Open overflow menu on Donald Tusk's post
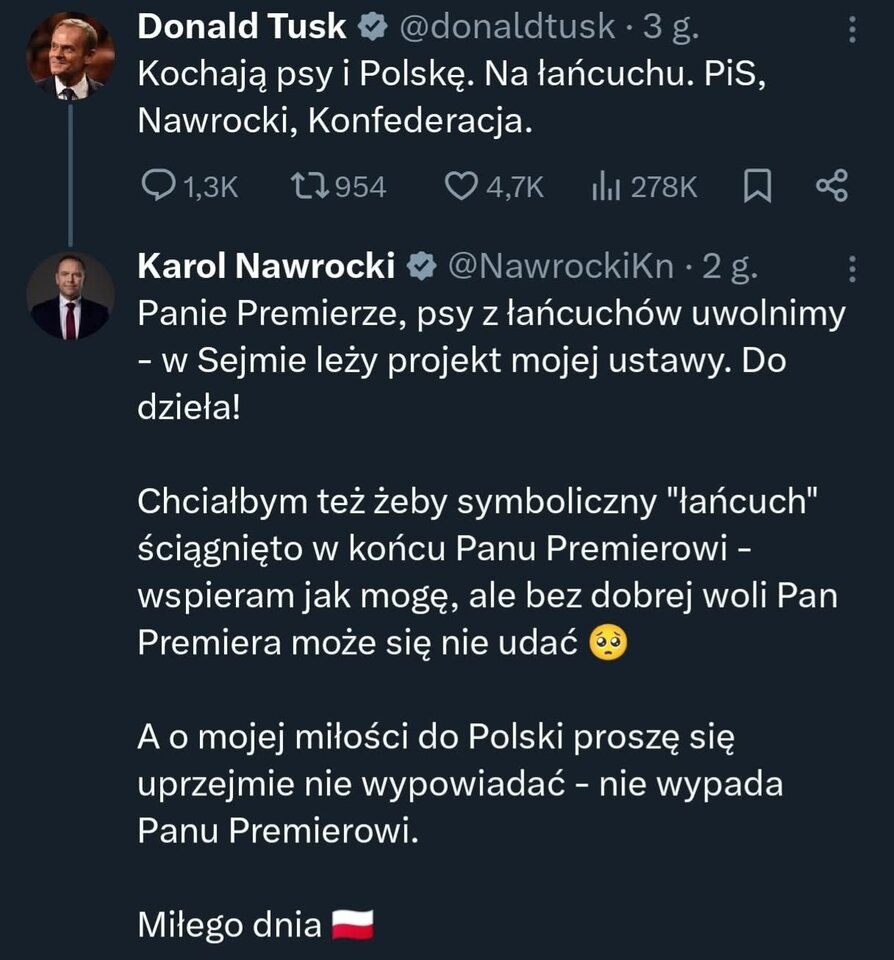The height and width of the screenshot is (960, 894). 852,28
